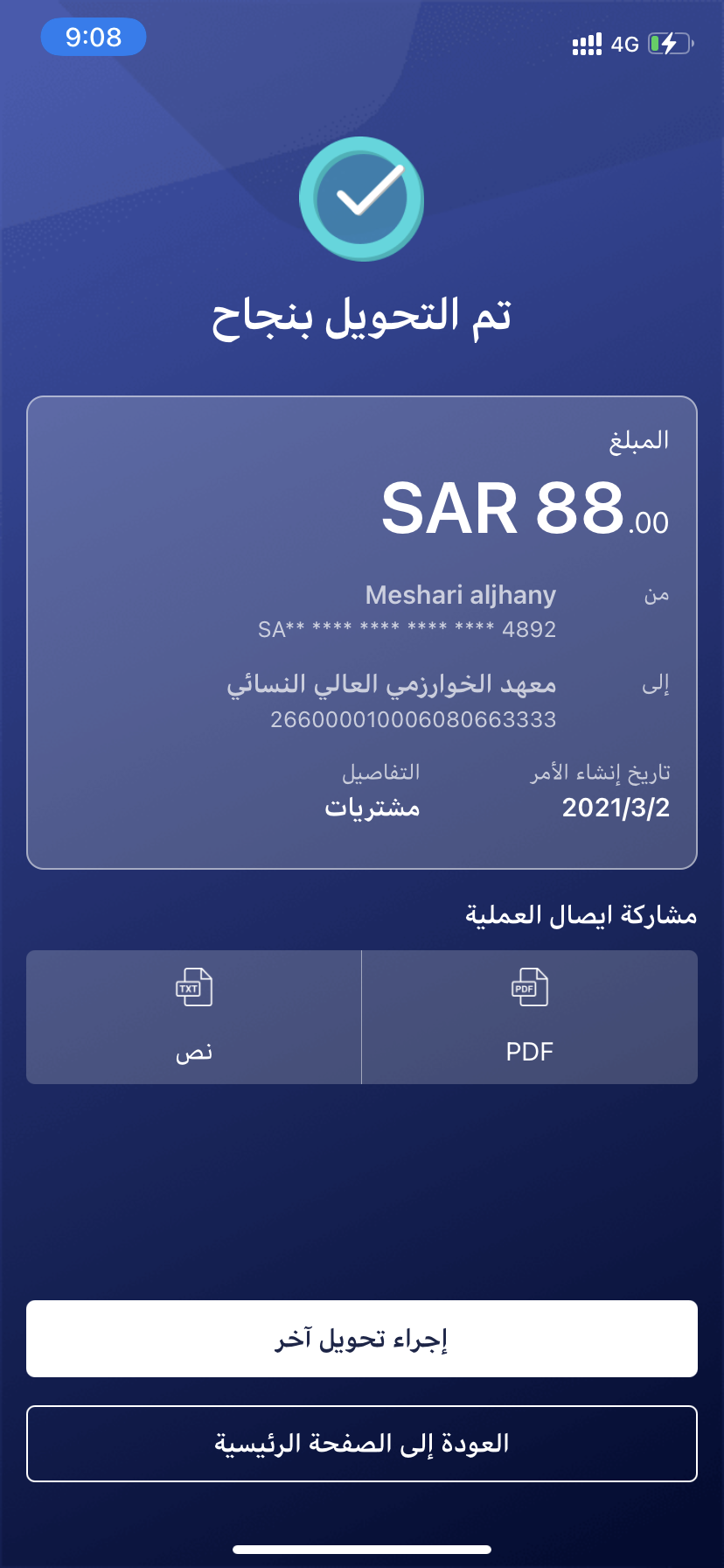Share the receipt as PDF
724x1568 pixels.
click(529, 1017)
